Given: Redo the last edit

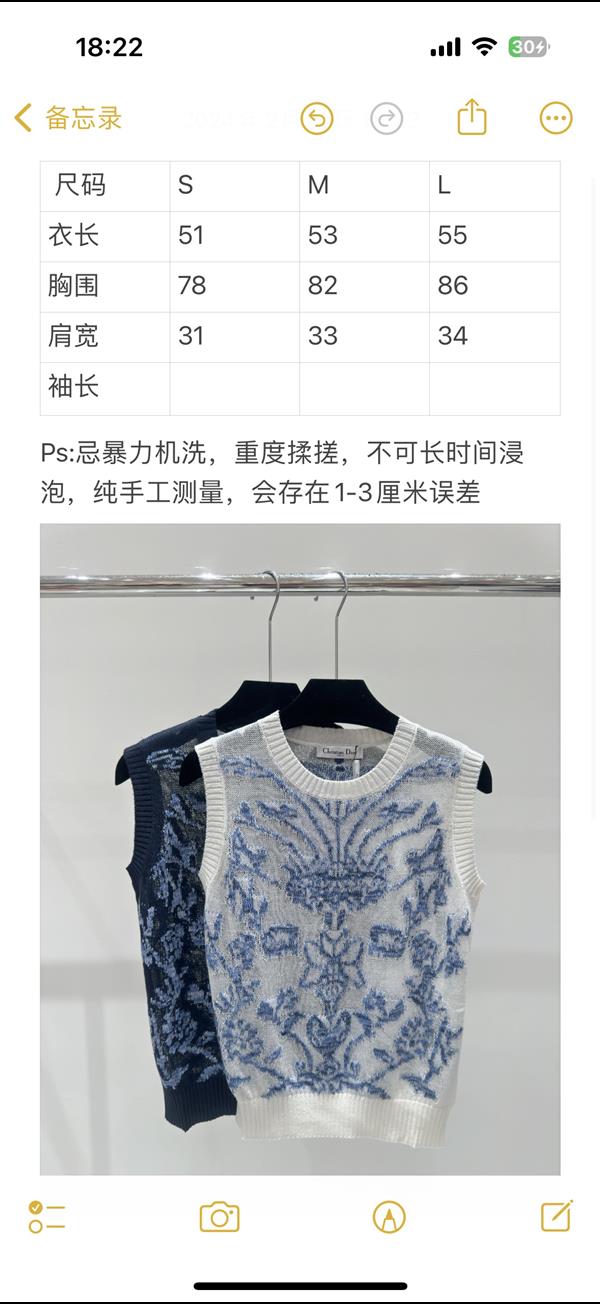Looking at the screenshot, I should 386,118.
